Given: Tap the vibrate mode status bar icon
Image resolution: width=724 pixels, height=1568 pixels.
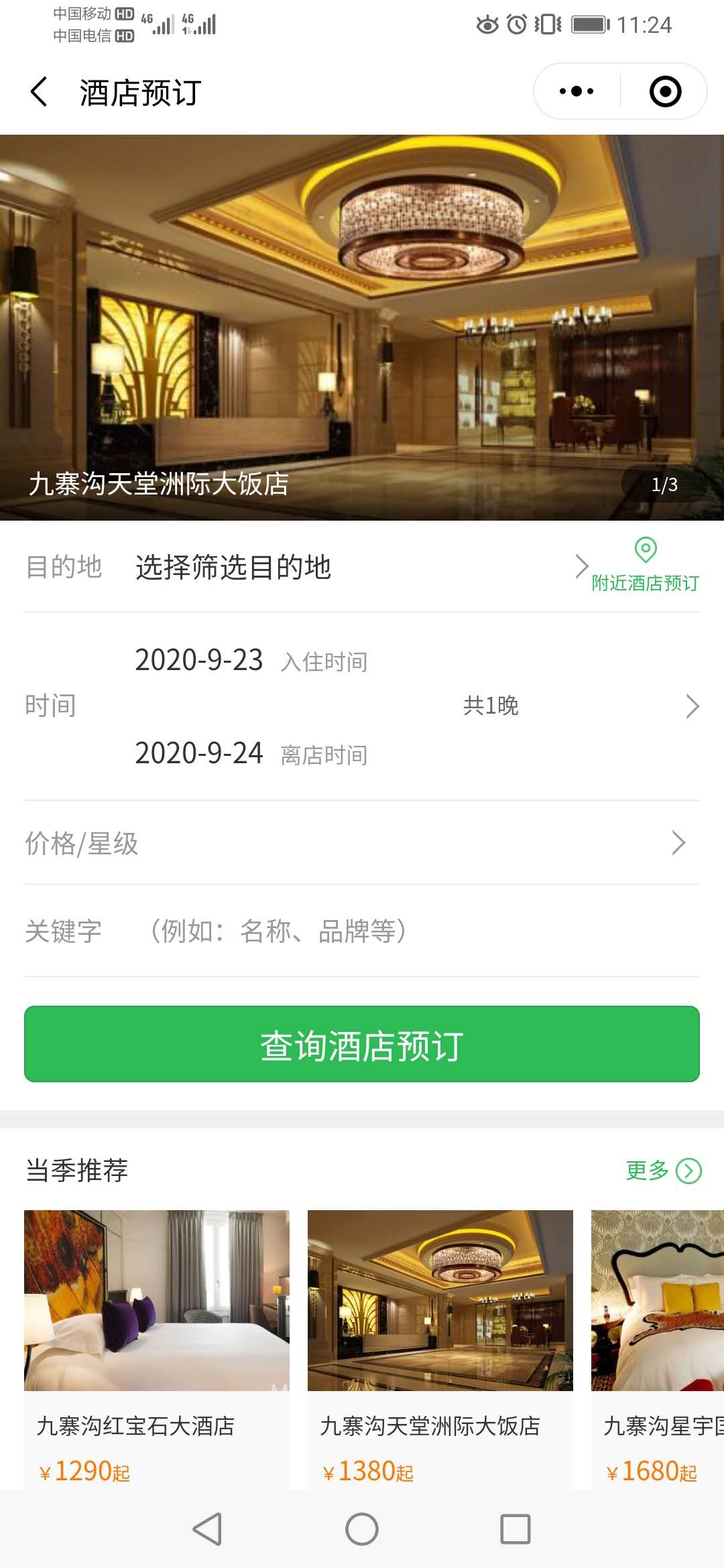Looking at the screenshot, I should click(548, 24).
